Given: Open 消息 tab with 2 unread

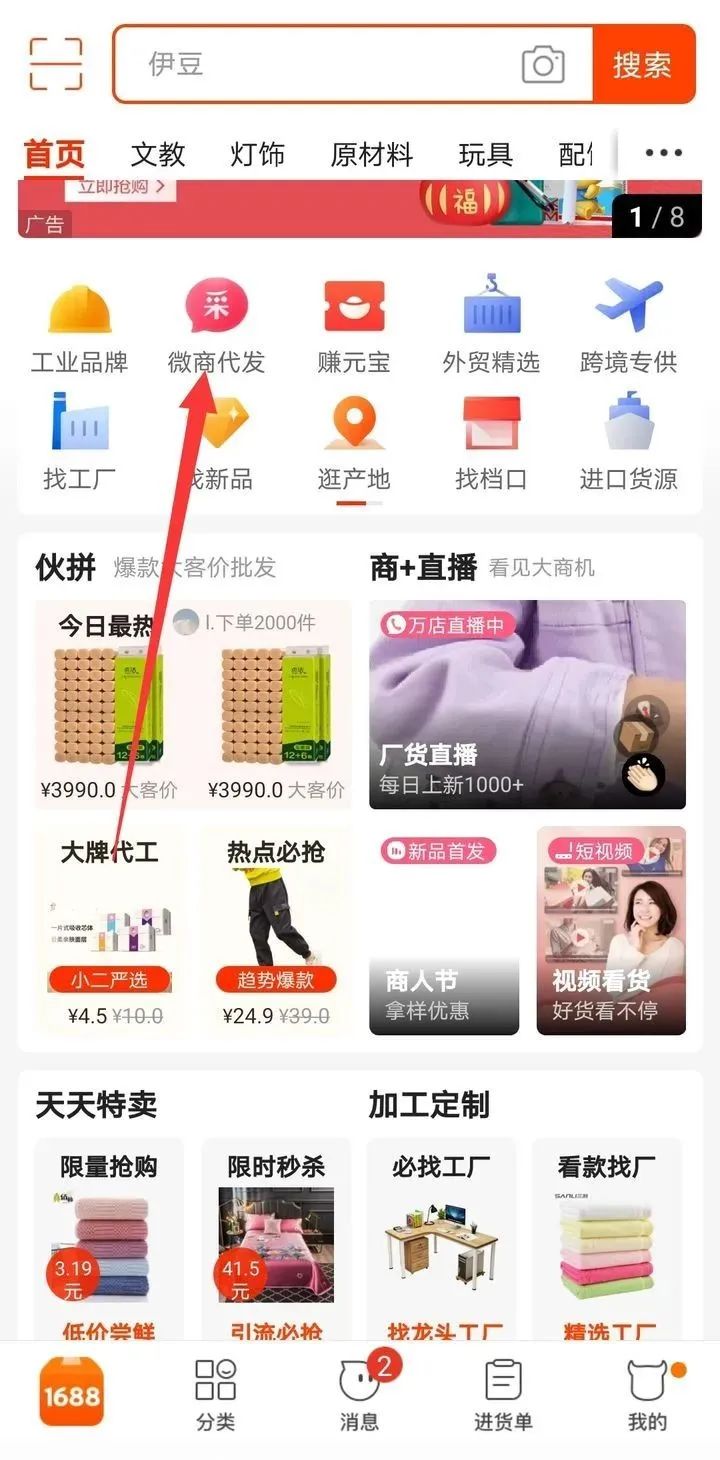Looking at the screenshot, I should 360,1394.
